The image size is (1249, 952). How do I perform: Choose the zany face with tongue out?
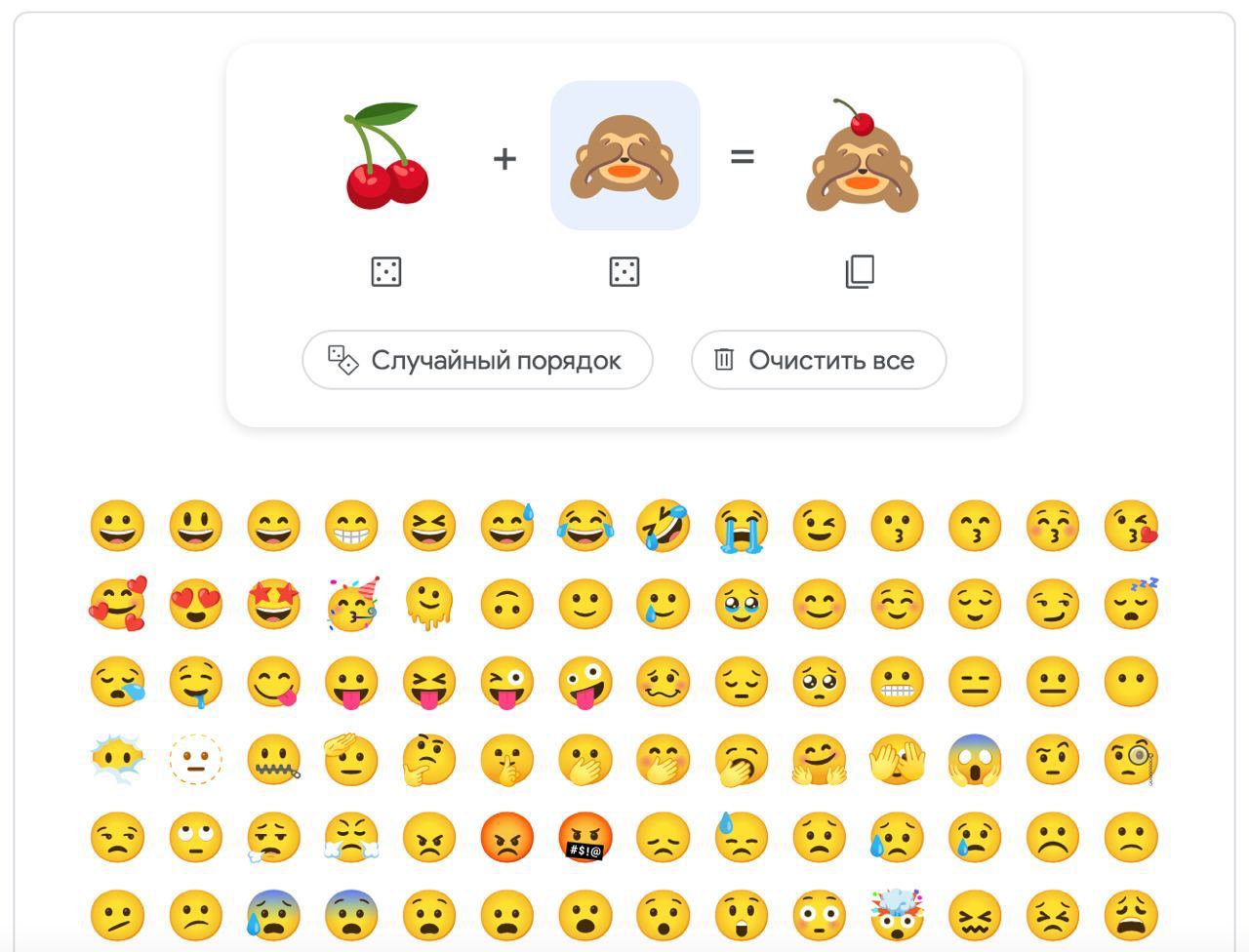(x=585, y=682)
